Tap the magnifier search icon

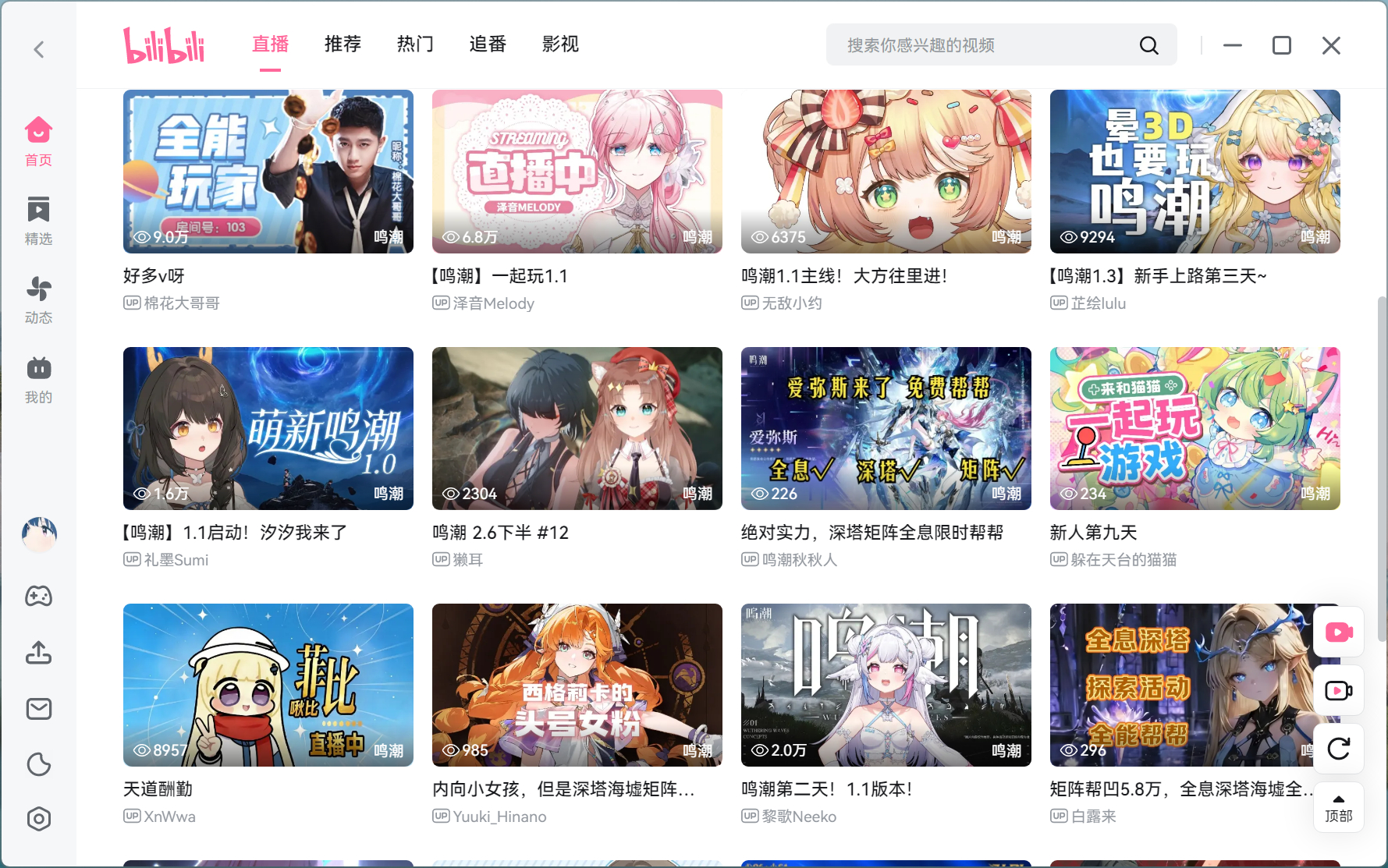click(1148, 45)
